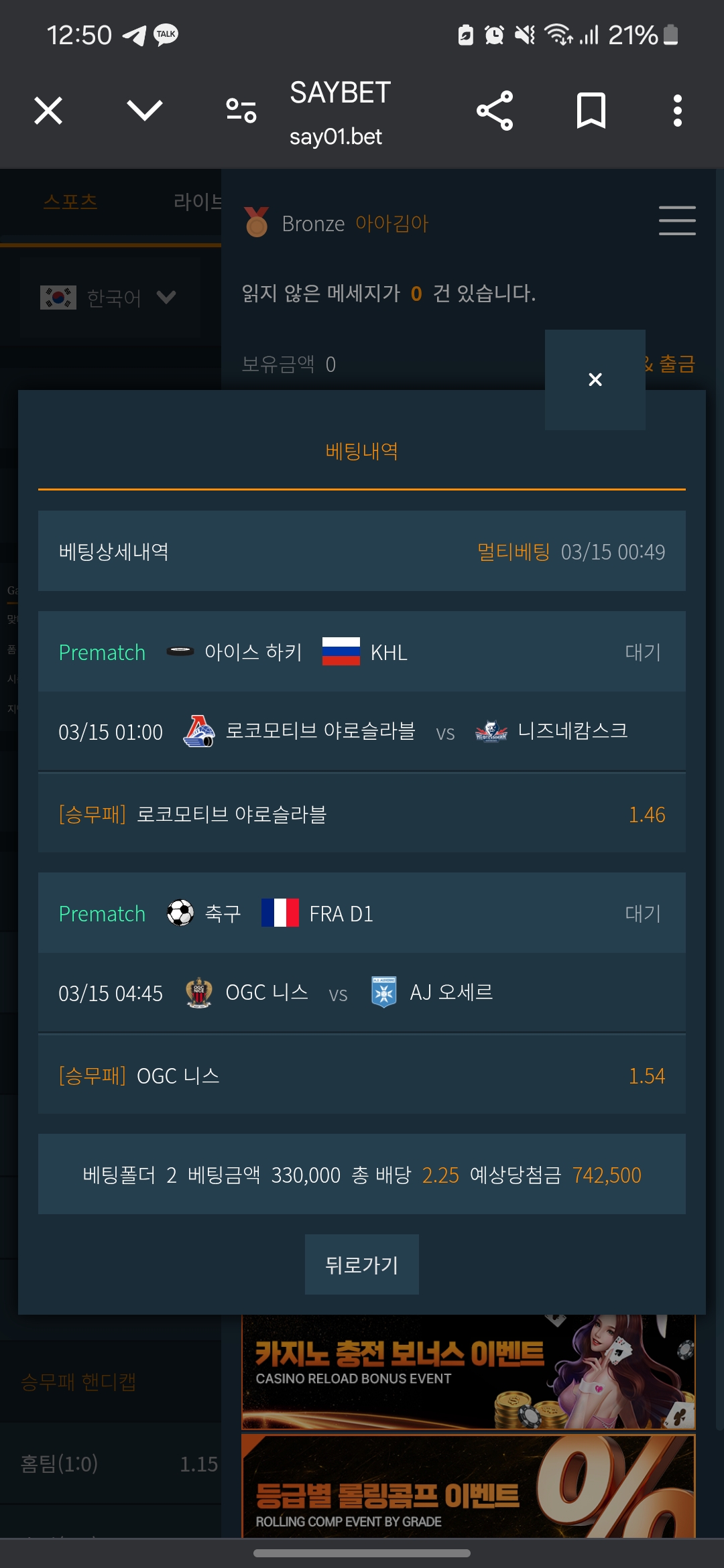Viewport: 724px width, 1568px height.
Task: Dismiss the 베팅내역 popup with X
Action: tap(595, 380)
